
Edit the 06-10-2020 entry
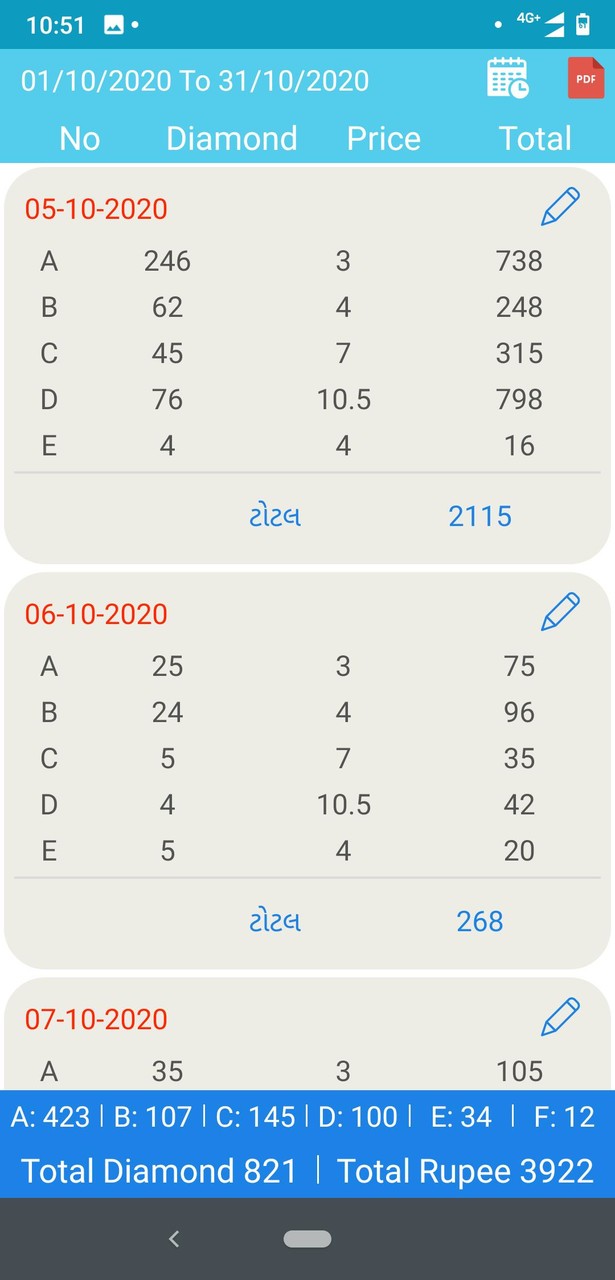(560, 612)
